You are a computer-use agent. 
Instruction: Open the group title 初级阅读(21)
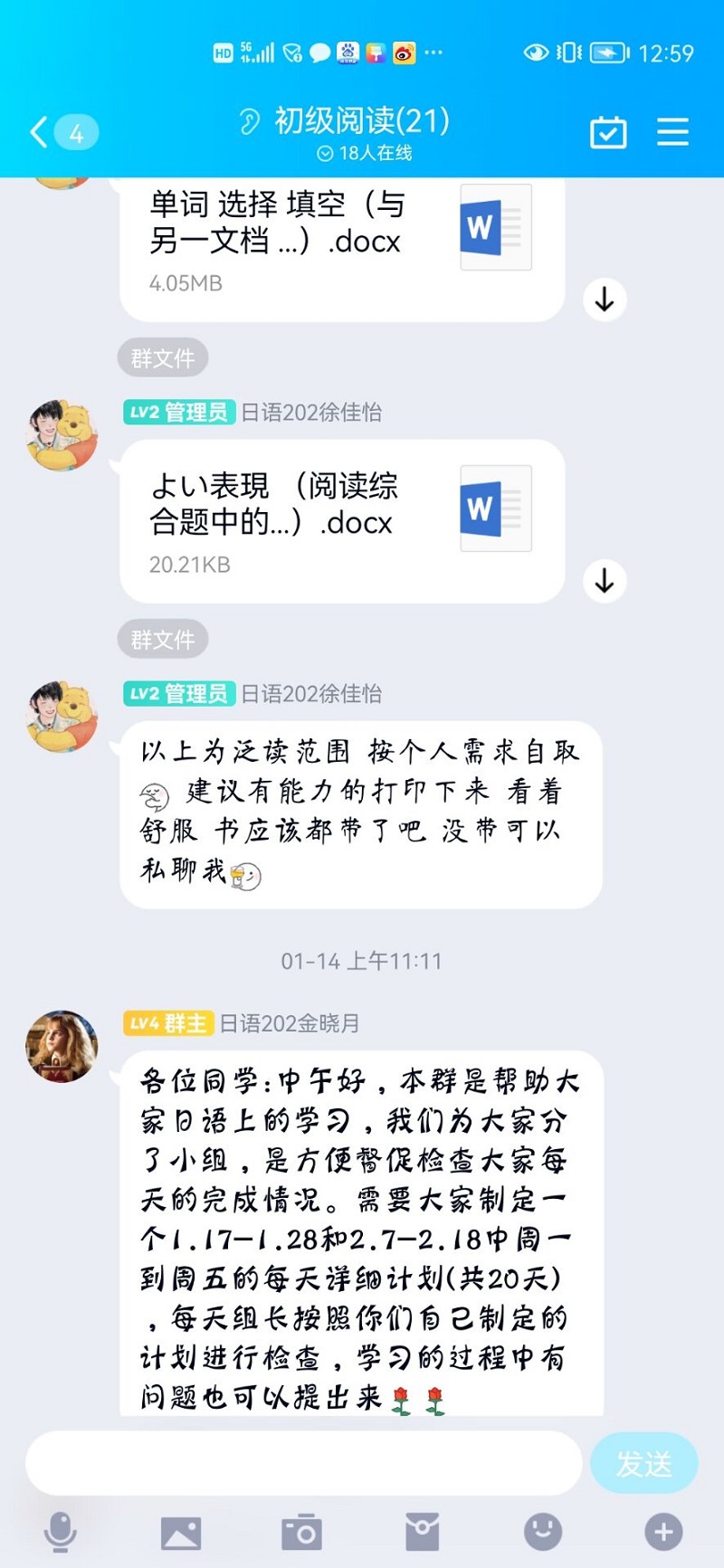click(x=360, y=120)
